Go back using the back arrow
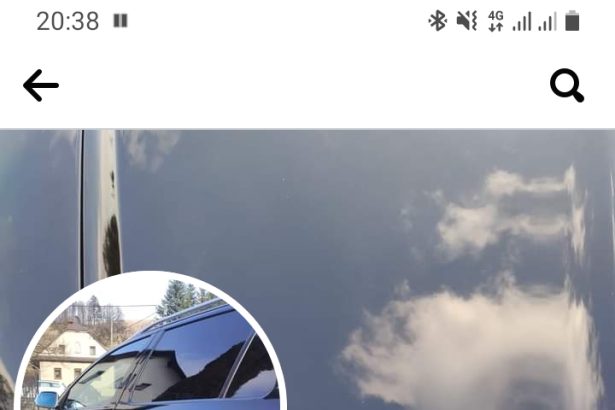 pyautogui.click(x=41, y=86)
